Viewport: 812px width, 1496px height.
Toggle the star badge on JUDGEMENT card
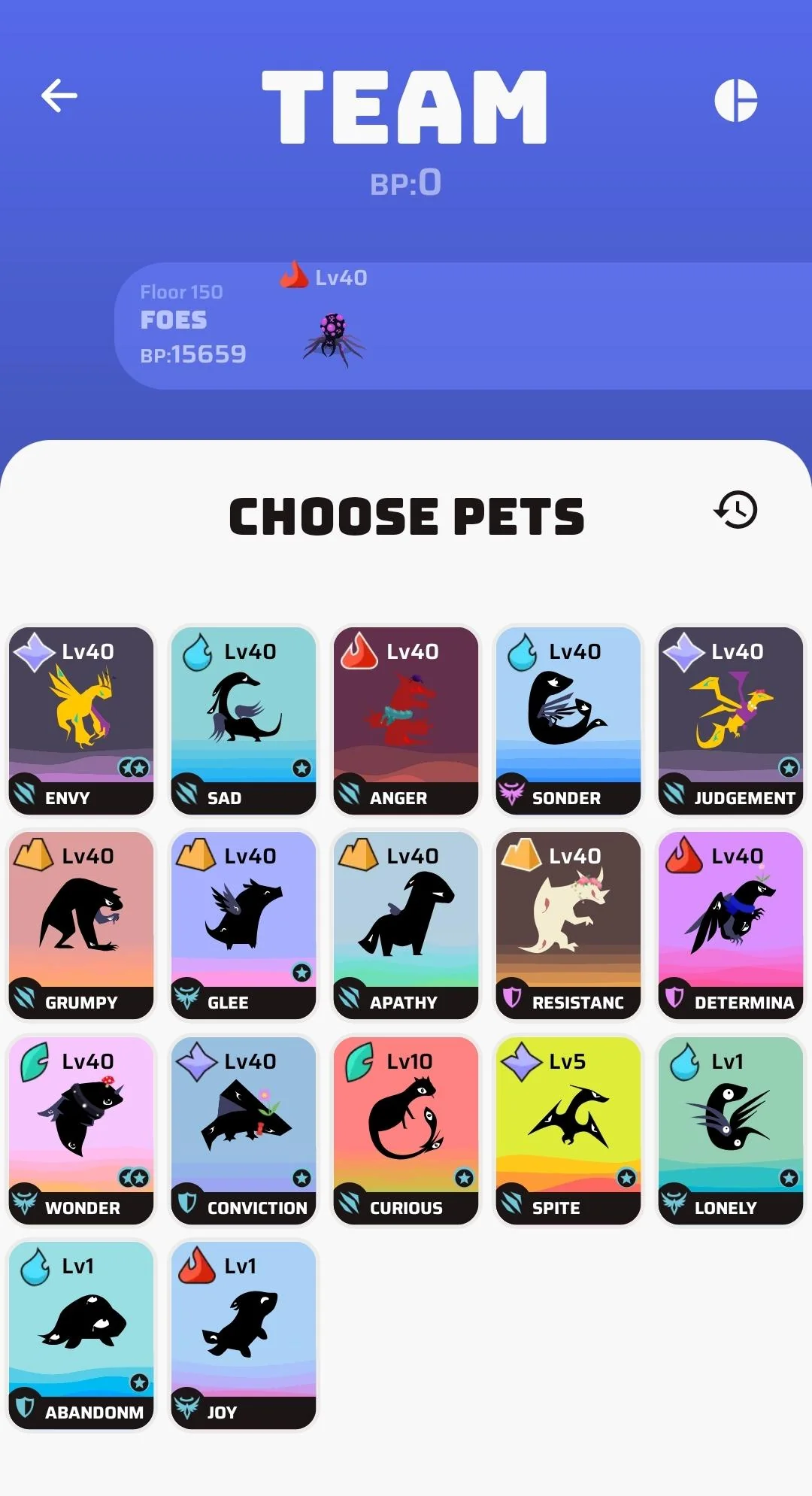point(787,769)
